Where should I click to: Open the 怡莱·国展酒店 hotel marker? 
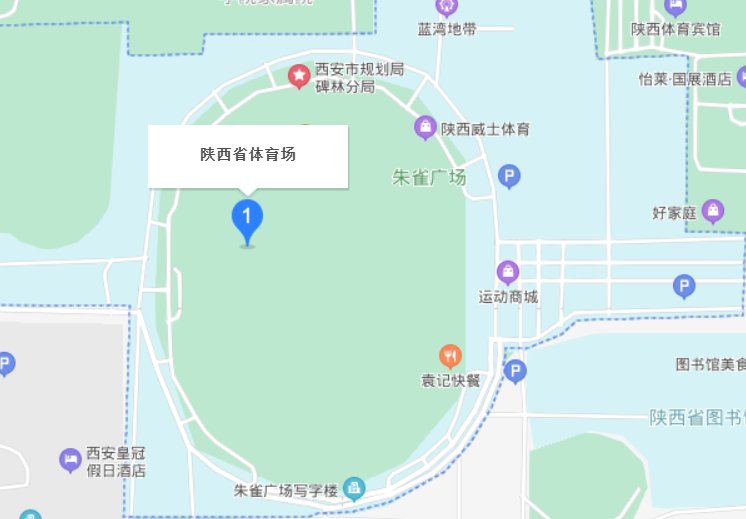point(742,76)
